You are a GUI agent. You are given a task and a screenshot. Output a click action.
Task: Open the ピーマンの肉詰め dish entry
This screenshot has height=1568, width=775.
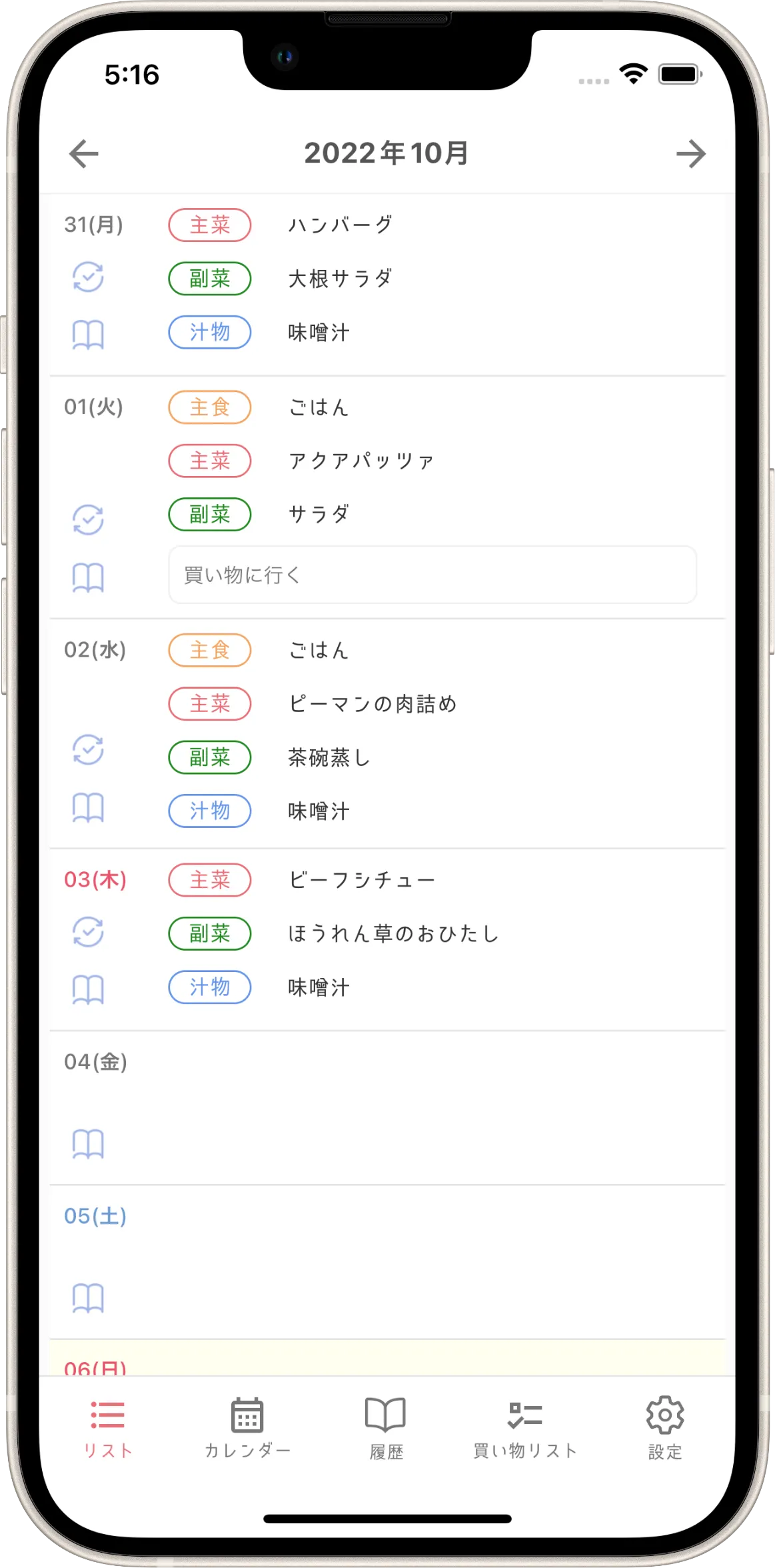click(372, 704)
